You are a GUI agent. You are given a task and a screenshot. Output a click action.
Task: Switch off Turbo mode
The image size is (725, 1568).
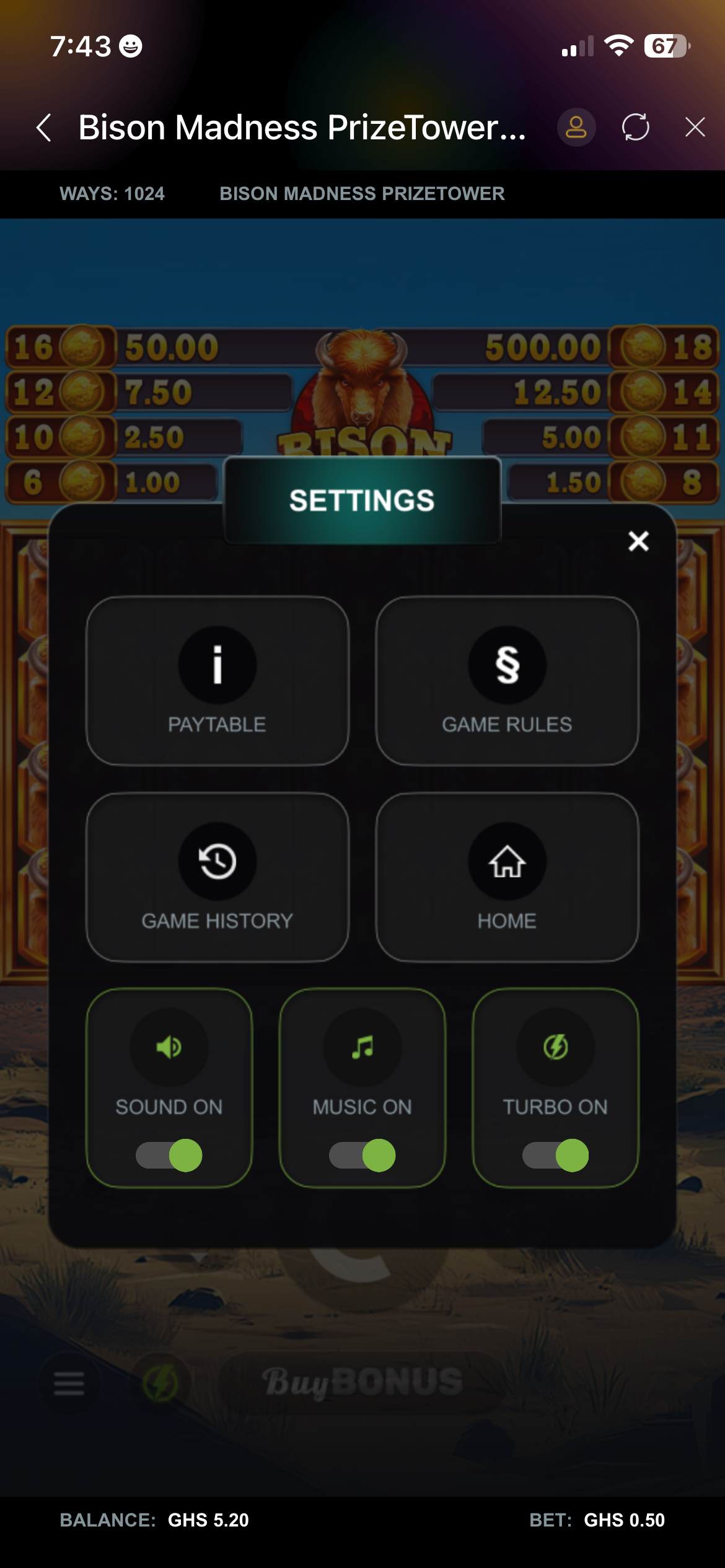click(556, 1156)
